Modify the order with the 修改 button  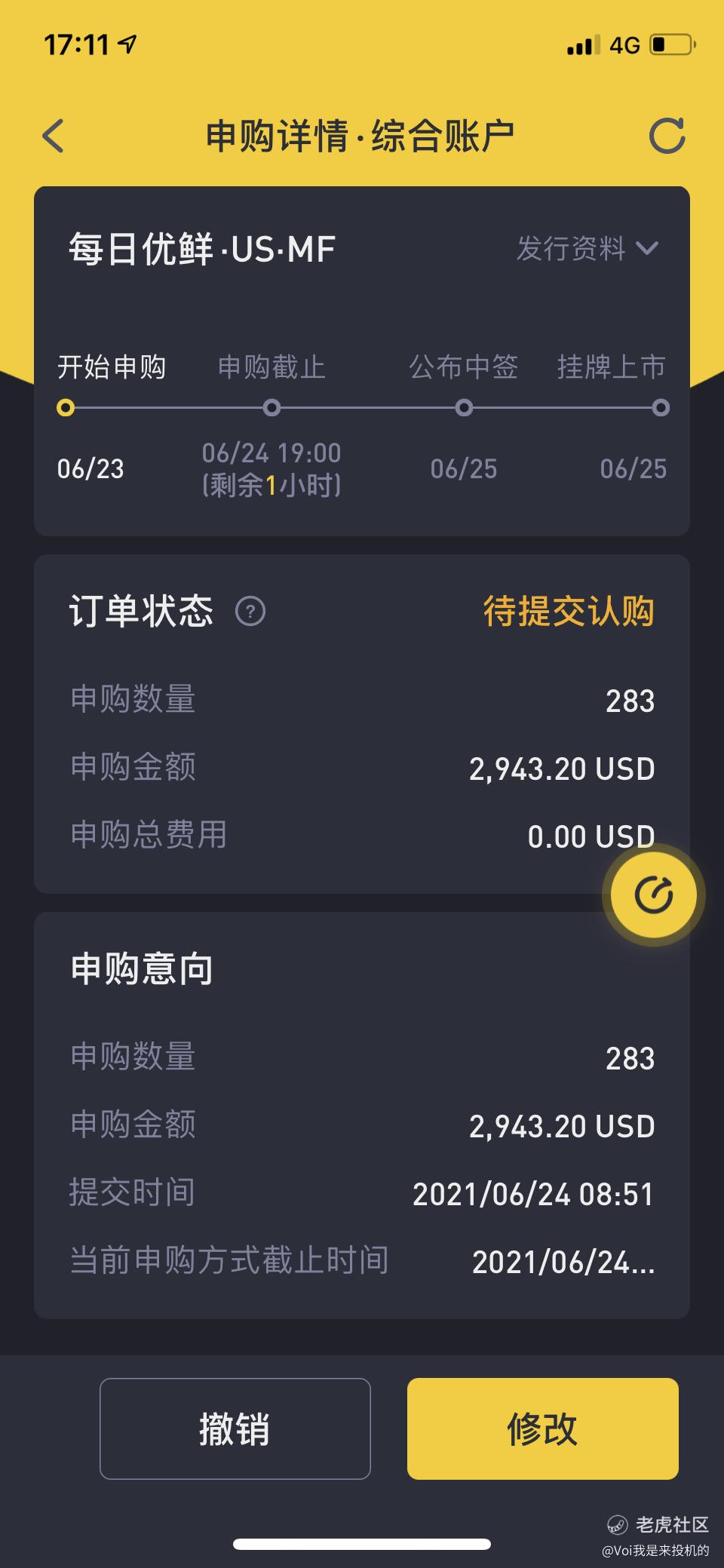[x=543, y=1428]
